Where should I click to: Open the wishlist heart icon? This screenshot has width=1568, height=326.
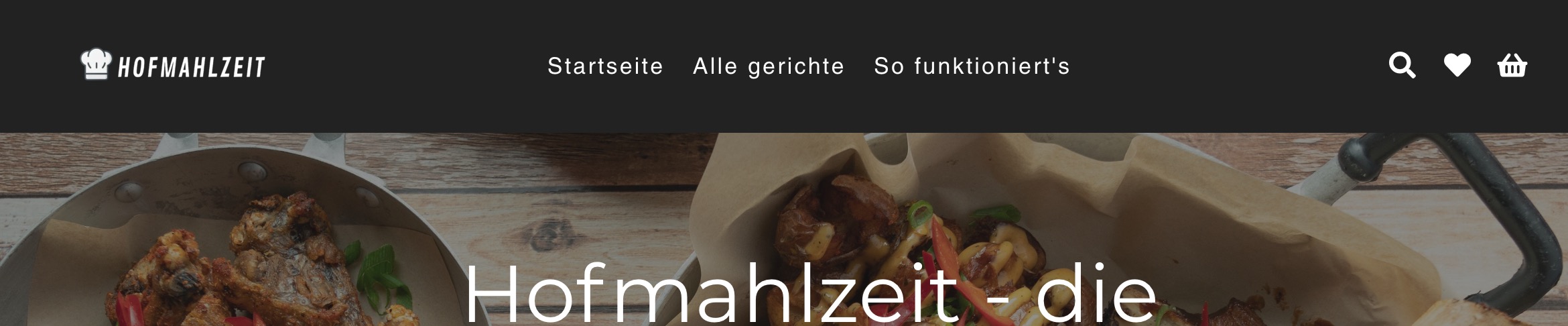tap(1457, 66)
